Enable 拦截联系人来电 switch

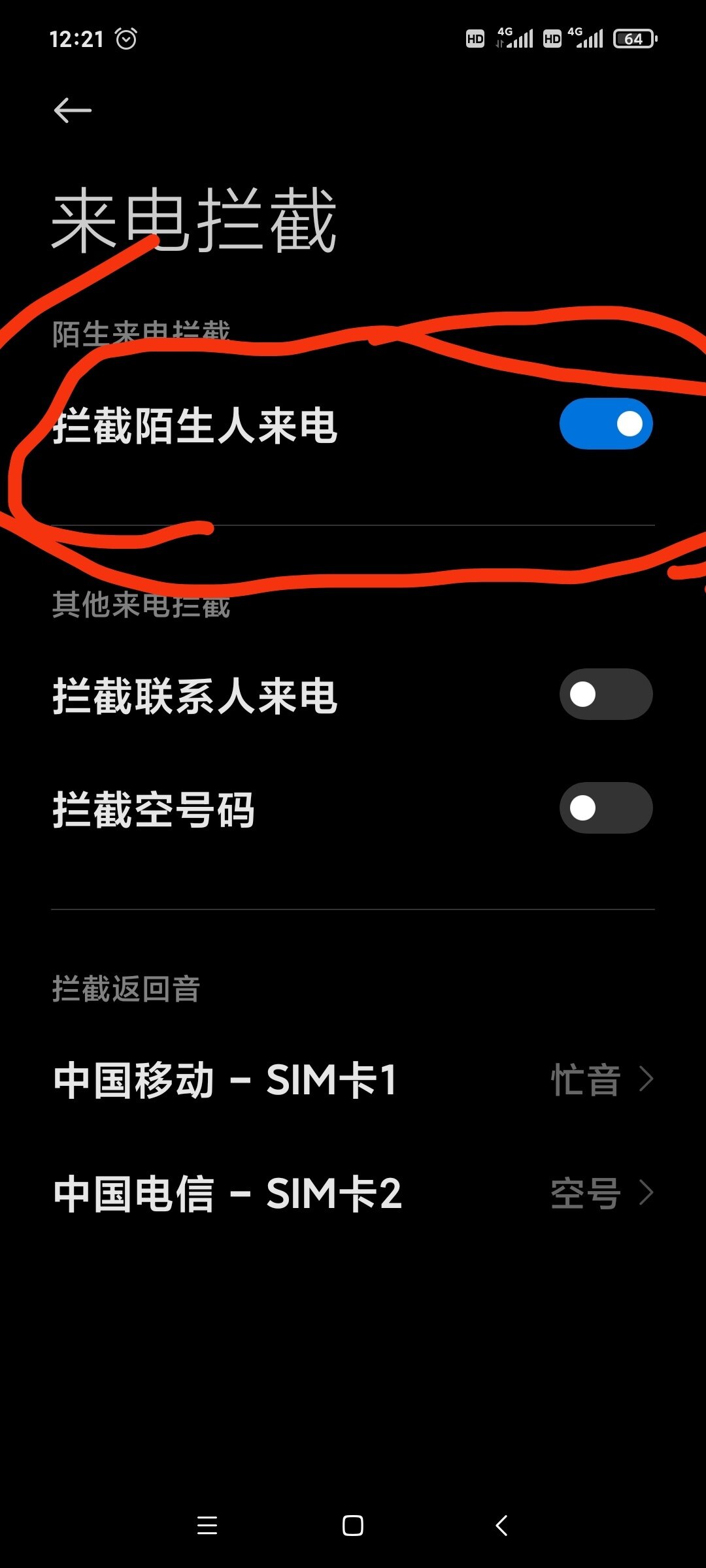coord(605,694)
